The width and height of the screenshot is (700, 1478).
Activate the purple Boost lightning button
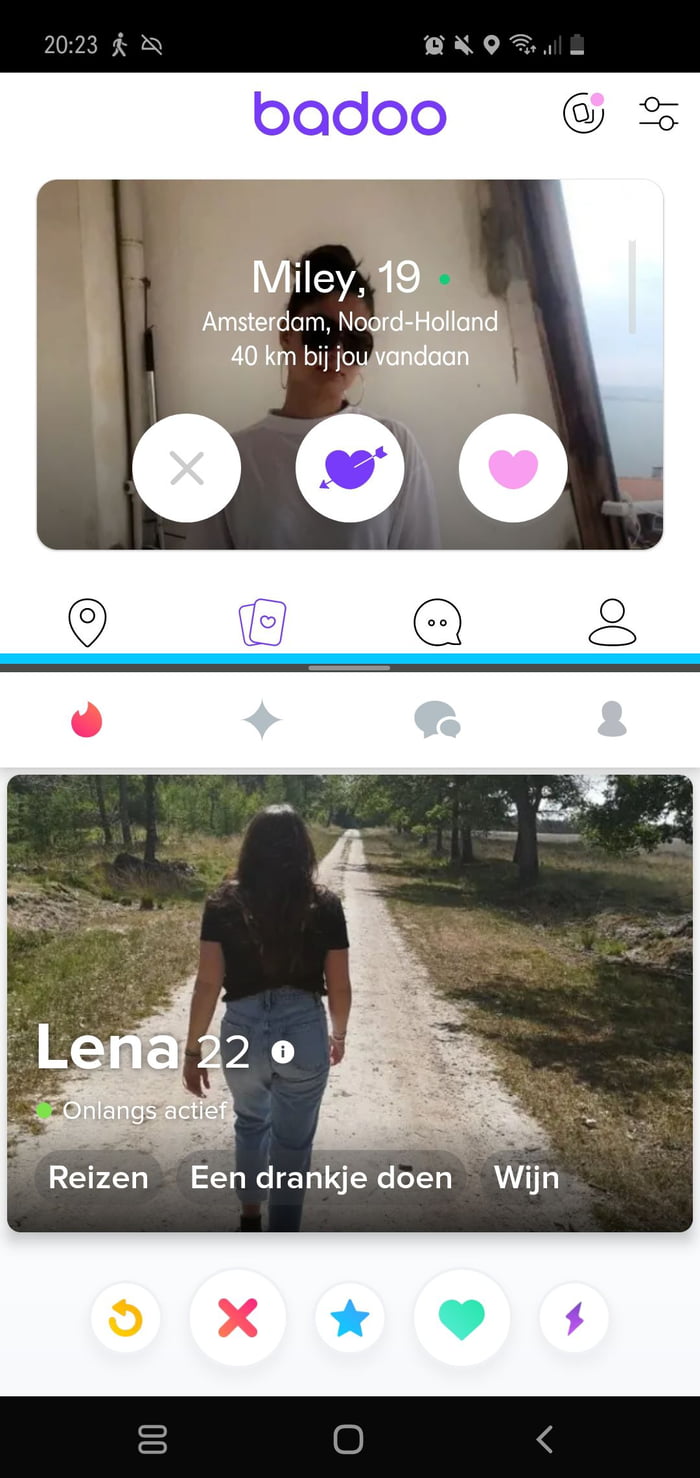(x=574, y=1319)
